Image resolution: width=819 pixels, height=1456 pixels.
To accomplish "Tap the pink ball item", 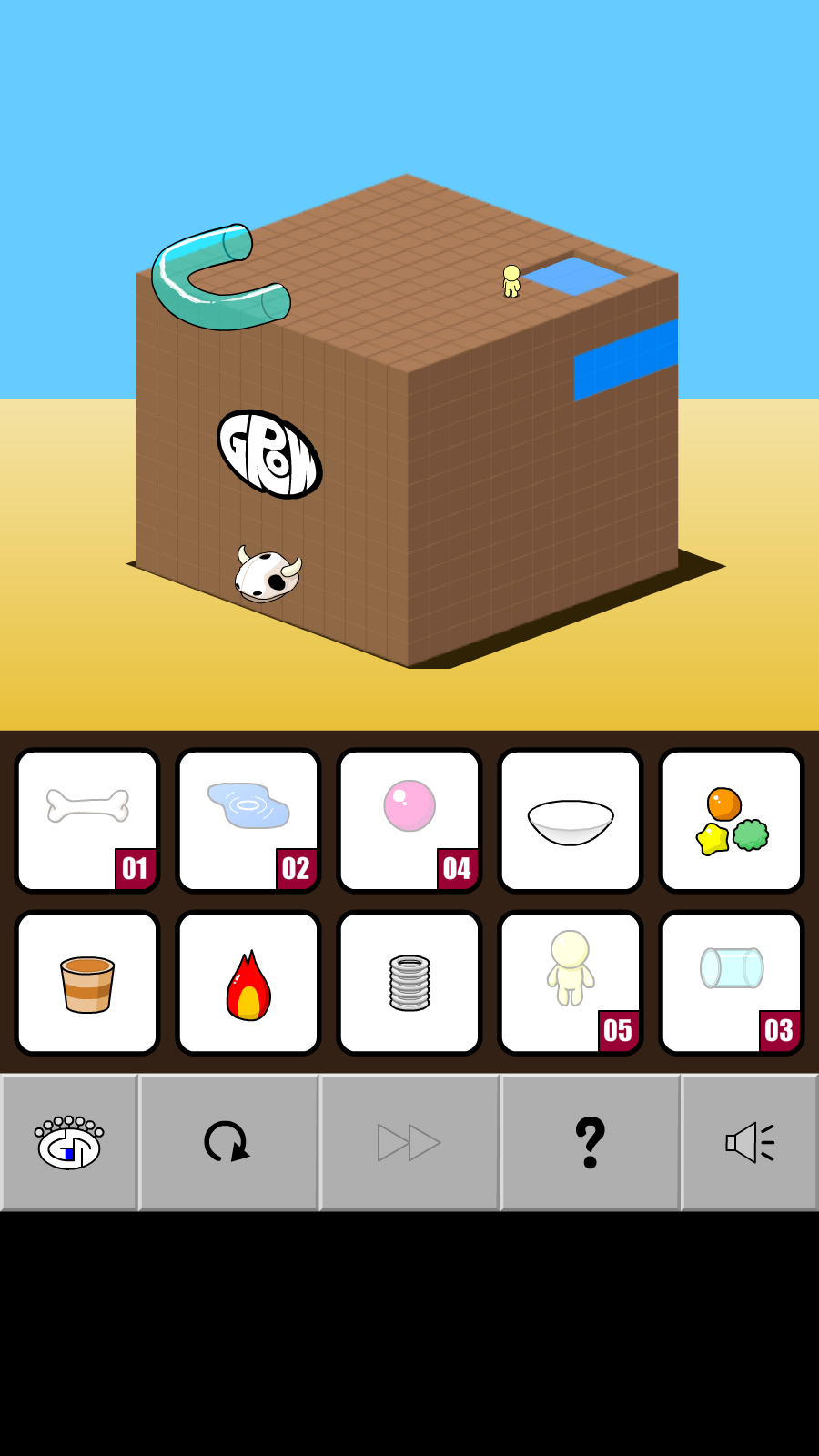I will (409, 820).
